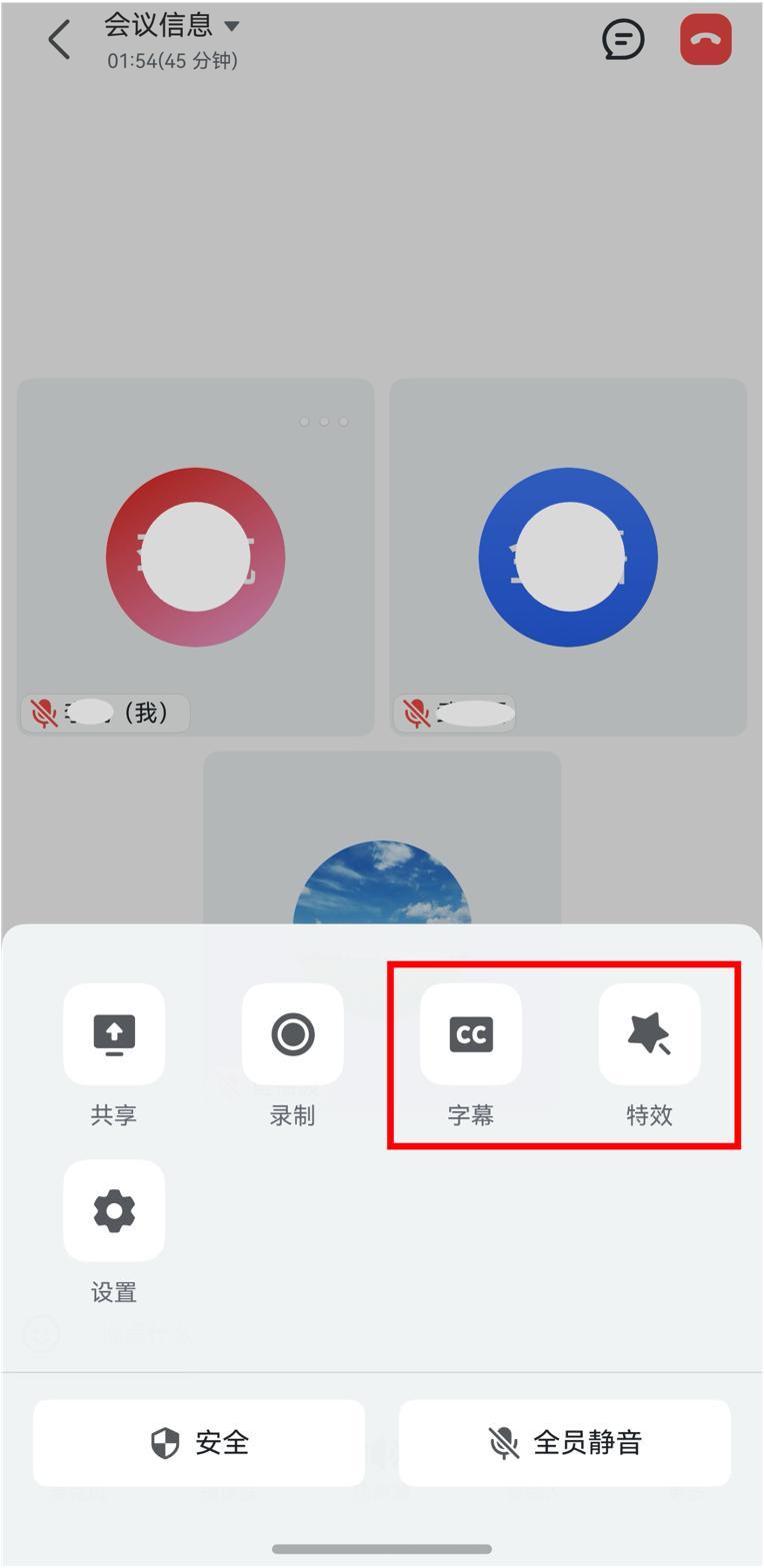Open the meeting chat icon

coord(623,40)
